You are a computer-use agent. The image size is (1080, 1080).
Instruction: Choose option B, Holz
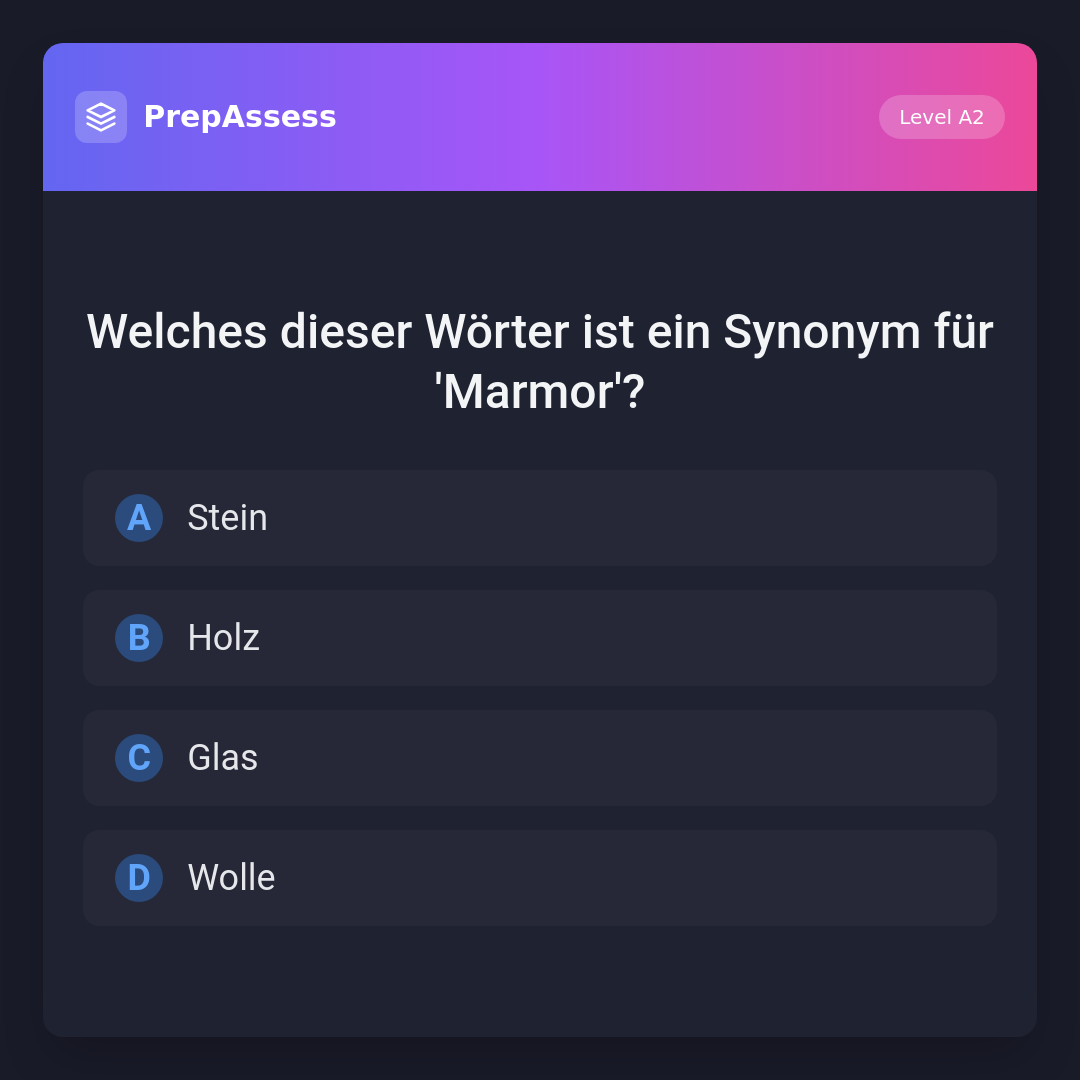[x=539, y=638]
